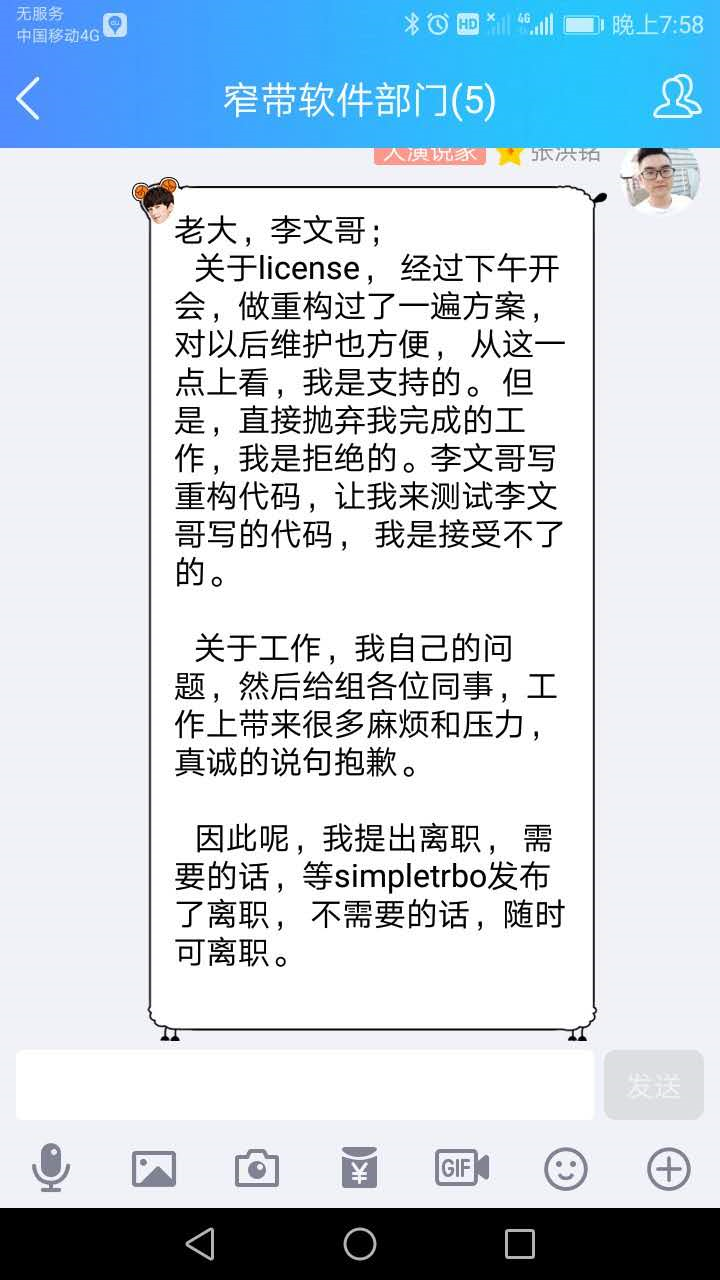The height and width of the screenshot is (1280, 720).
Task: Tap the system home button
Action: click(360, 1244)
